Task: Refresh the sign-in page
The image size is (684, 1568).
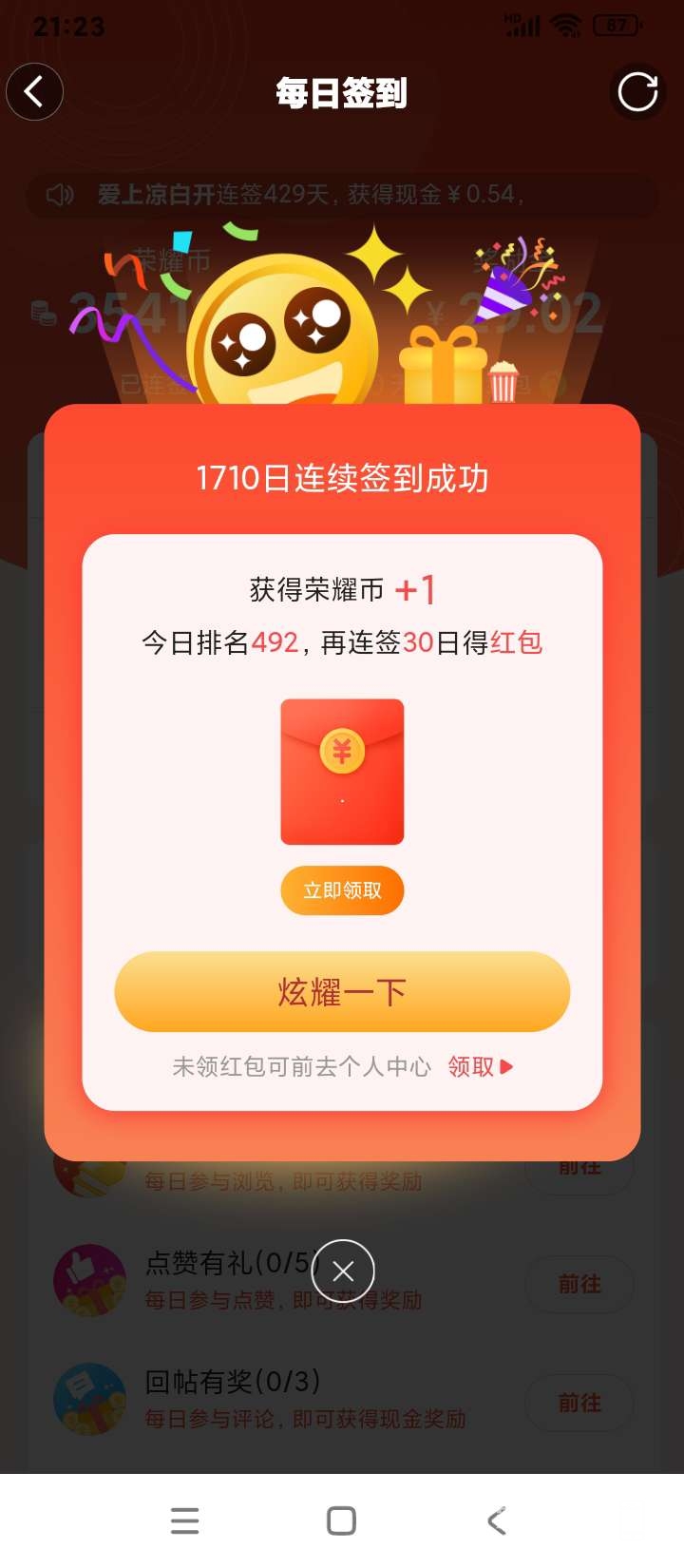Action: (637, 92)
